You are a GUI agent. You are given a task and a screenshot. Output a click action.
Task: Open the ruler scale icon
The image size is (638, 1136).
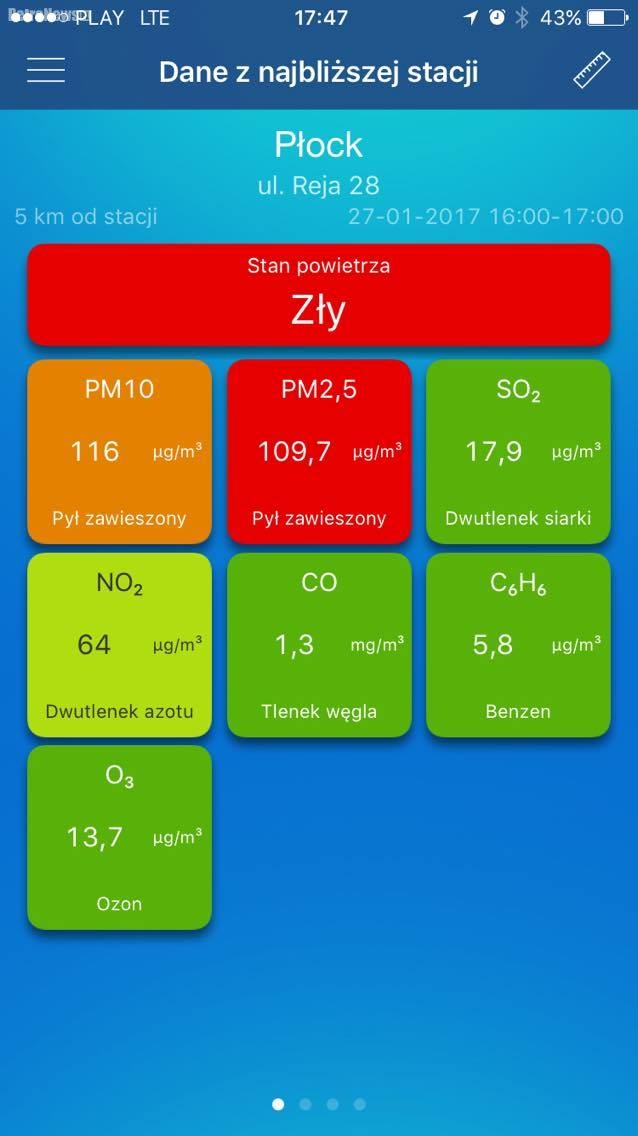point(591,70)
